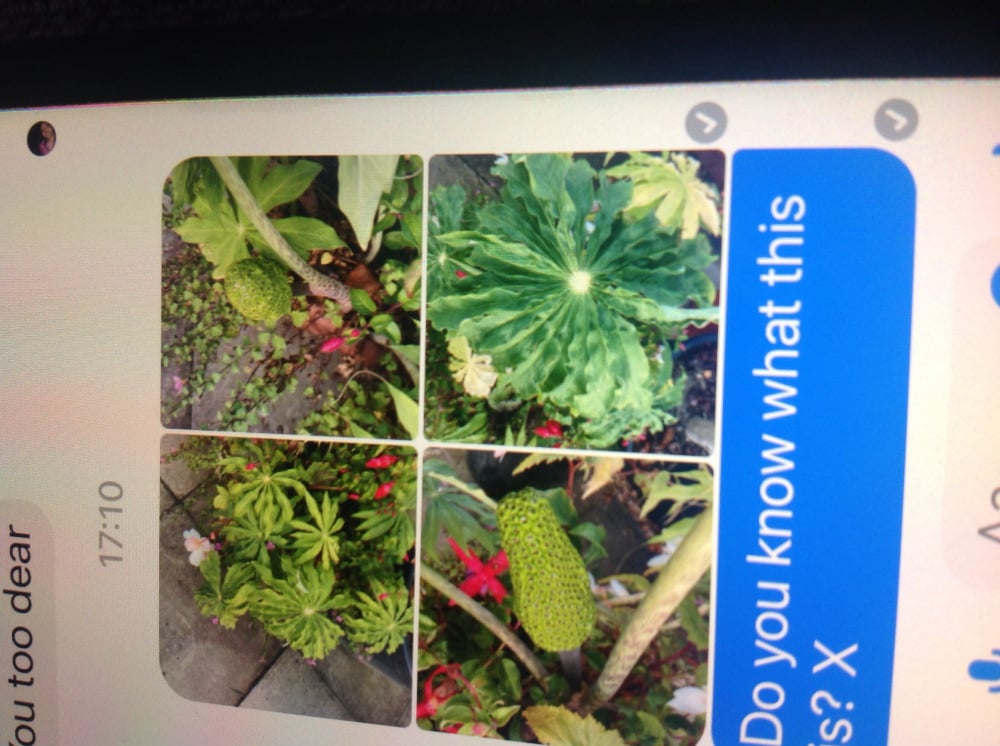The width and height of the screenshot is (1000, 746).
Task: Expand the chevron beside the 'Do you know' message
Action: tap(895, 119)
